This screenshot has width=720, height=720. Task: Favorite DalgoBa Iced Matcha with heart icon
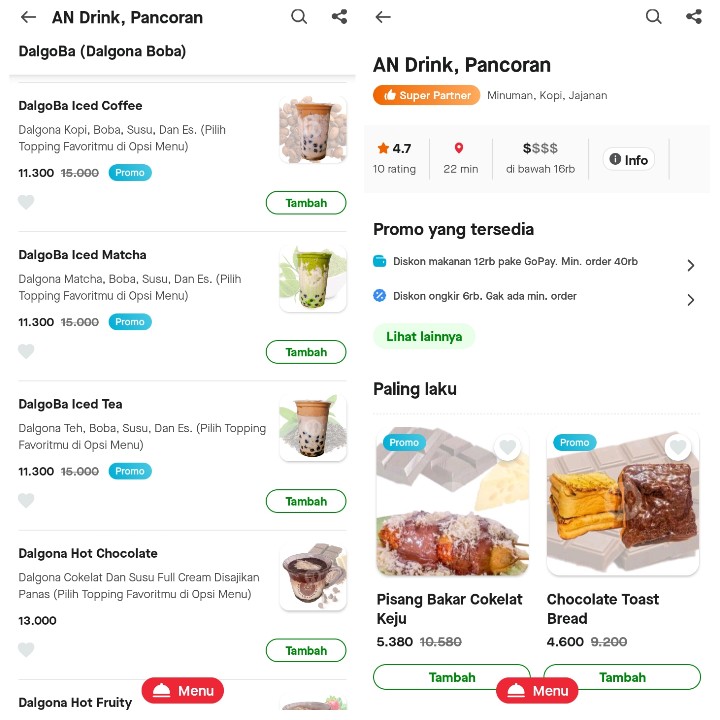26,351
